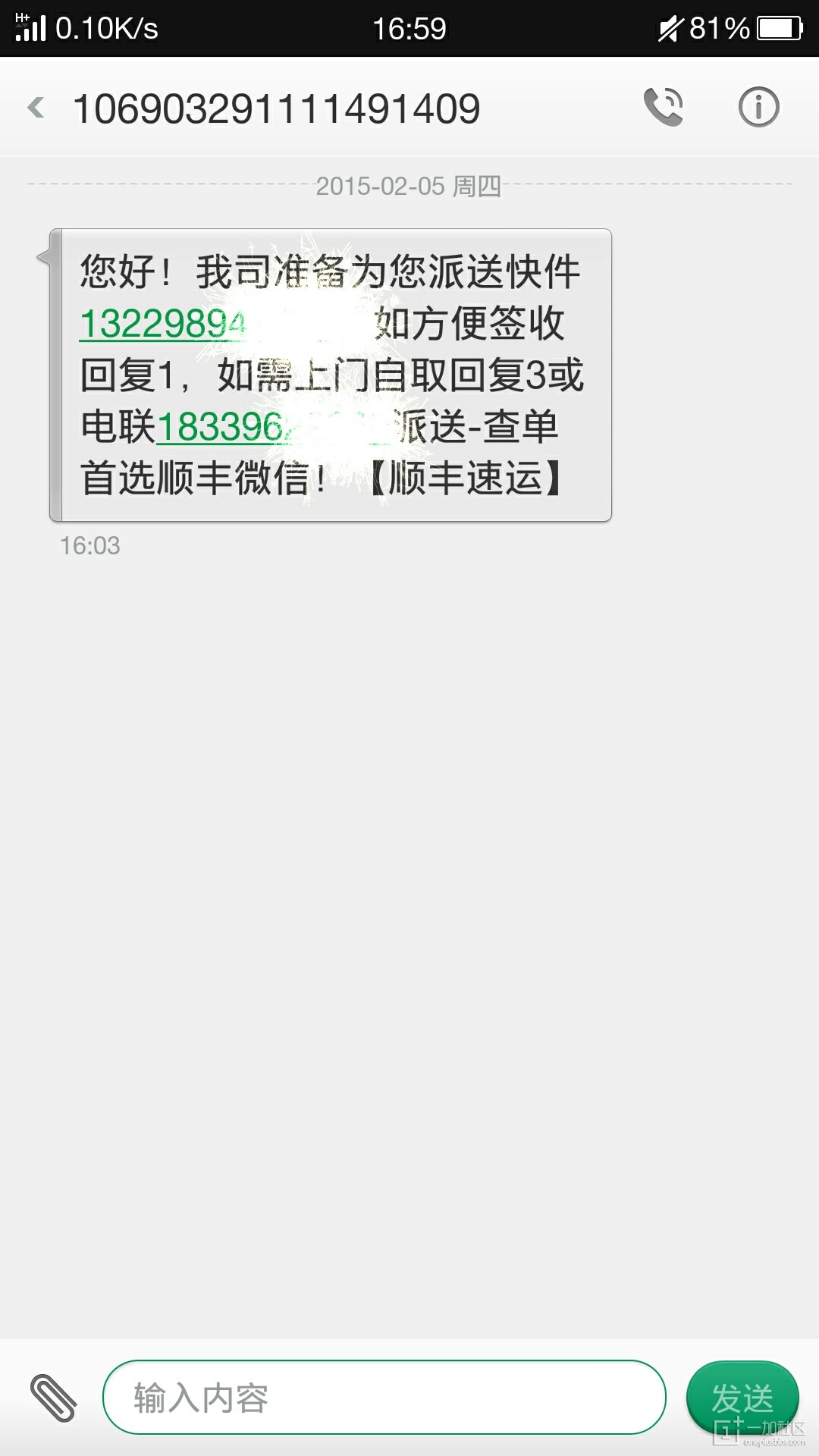The image size is (819, 1456).
Task: Tap the 发送 send button
Action: coord(742,1397)
